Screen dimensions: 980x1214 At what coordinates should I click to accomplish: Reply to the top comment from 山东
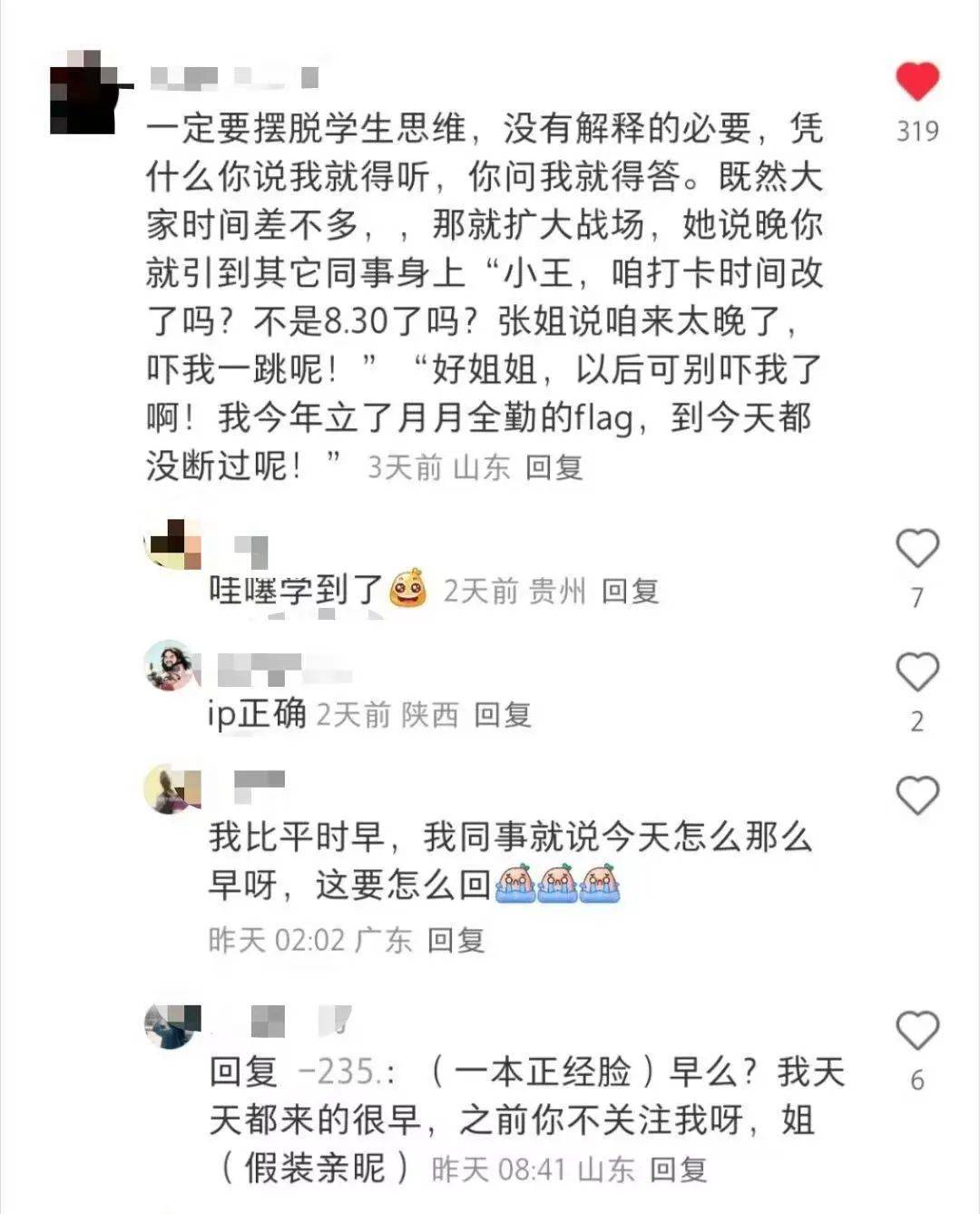pos(554,468)
